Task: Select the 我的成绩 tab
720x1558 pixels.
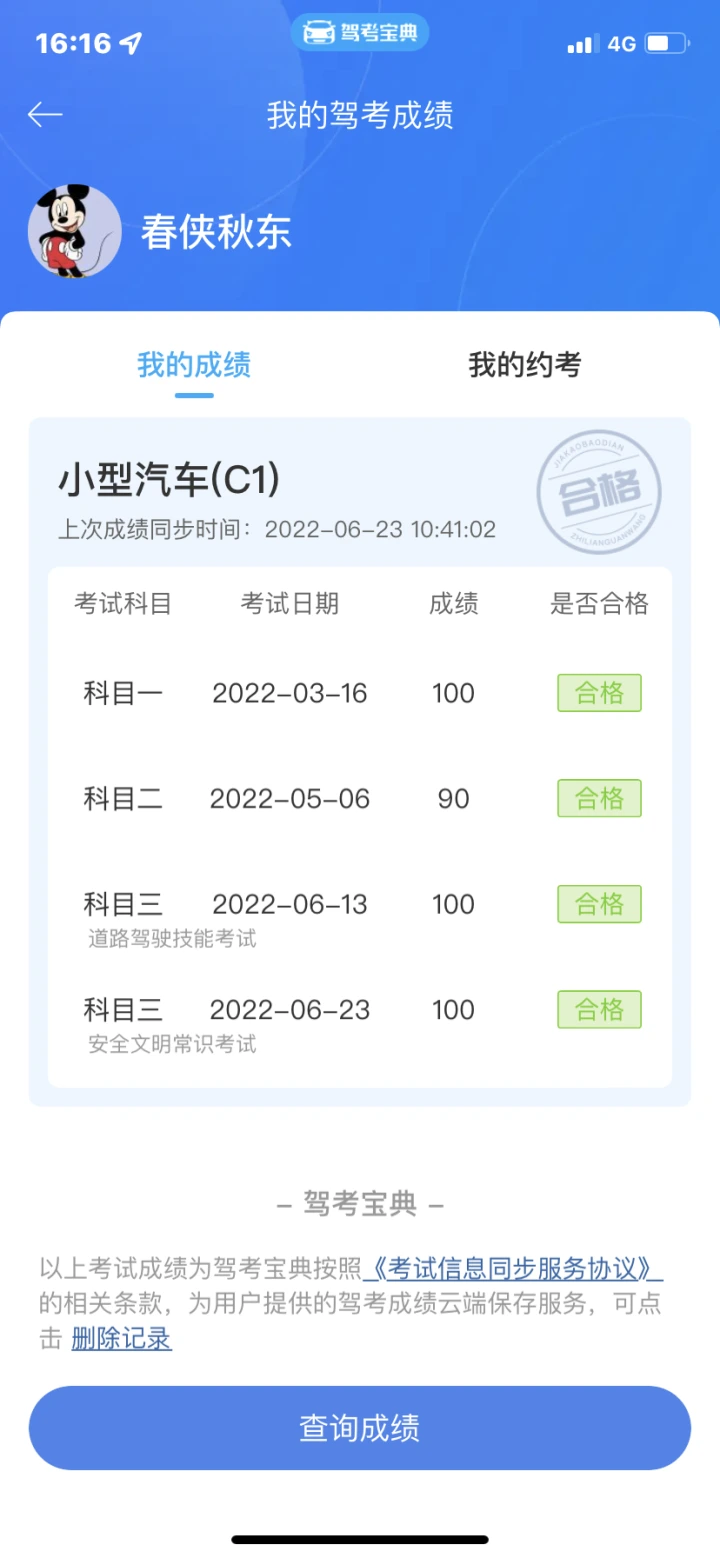Action: coord(194,365)
